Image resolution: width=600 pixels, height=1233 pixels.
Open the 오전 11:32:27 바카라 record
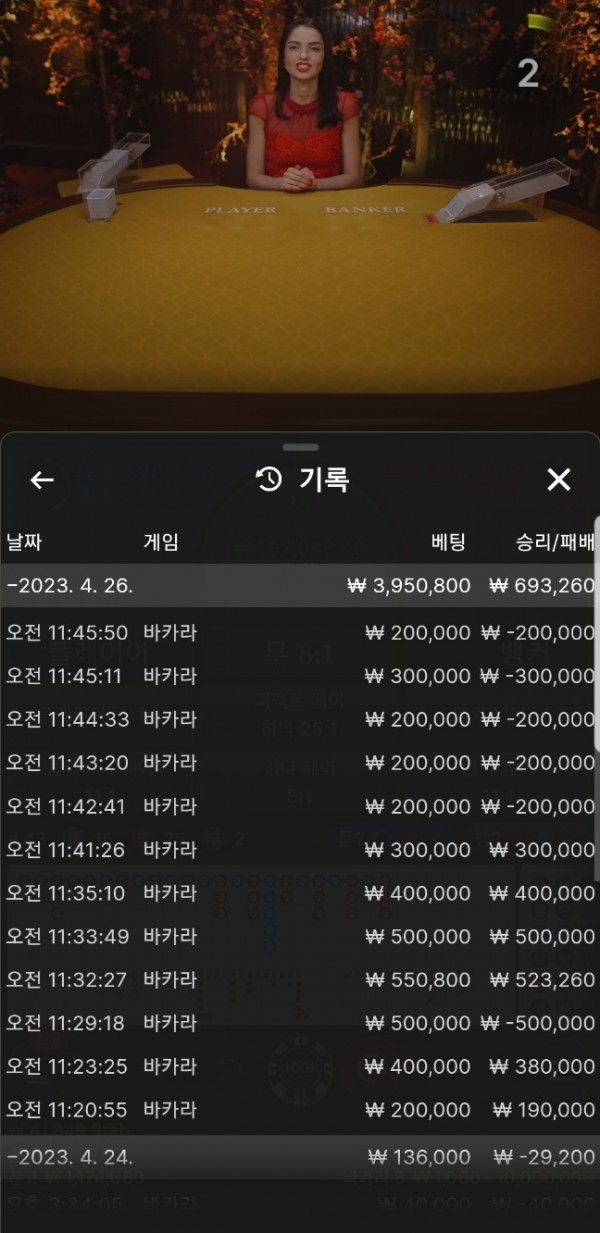click(298, 979)
